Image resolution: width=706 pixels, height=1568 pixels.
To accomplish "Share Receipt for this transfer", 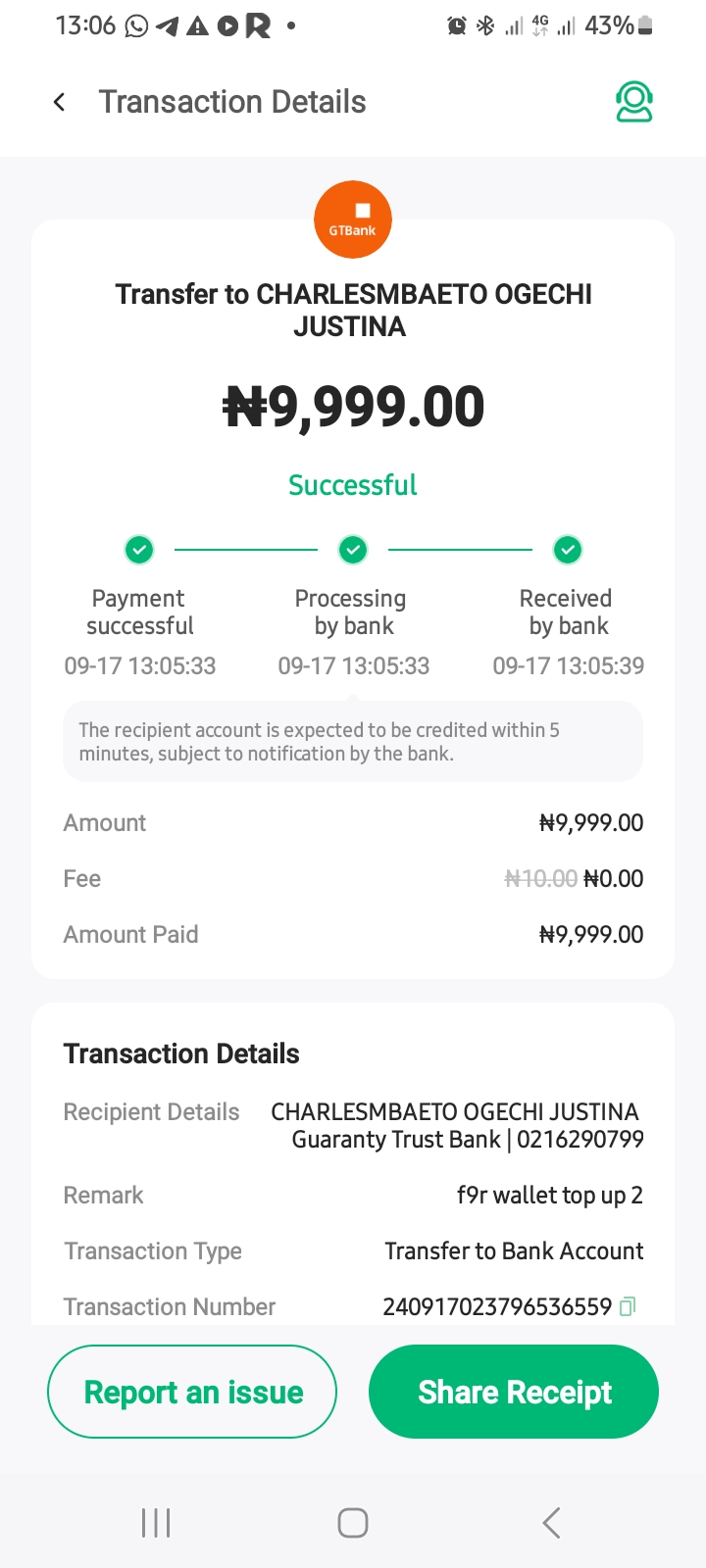I will pyautogui.click(x=514, y=1392).
